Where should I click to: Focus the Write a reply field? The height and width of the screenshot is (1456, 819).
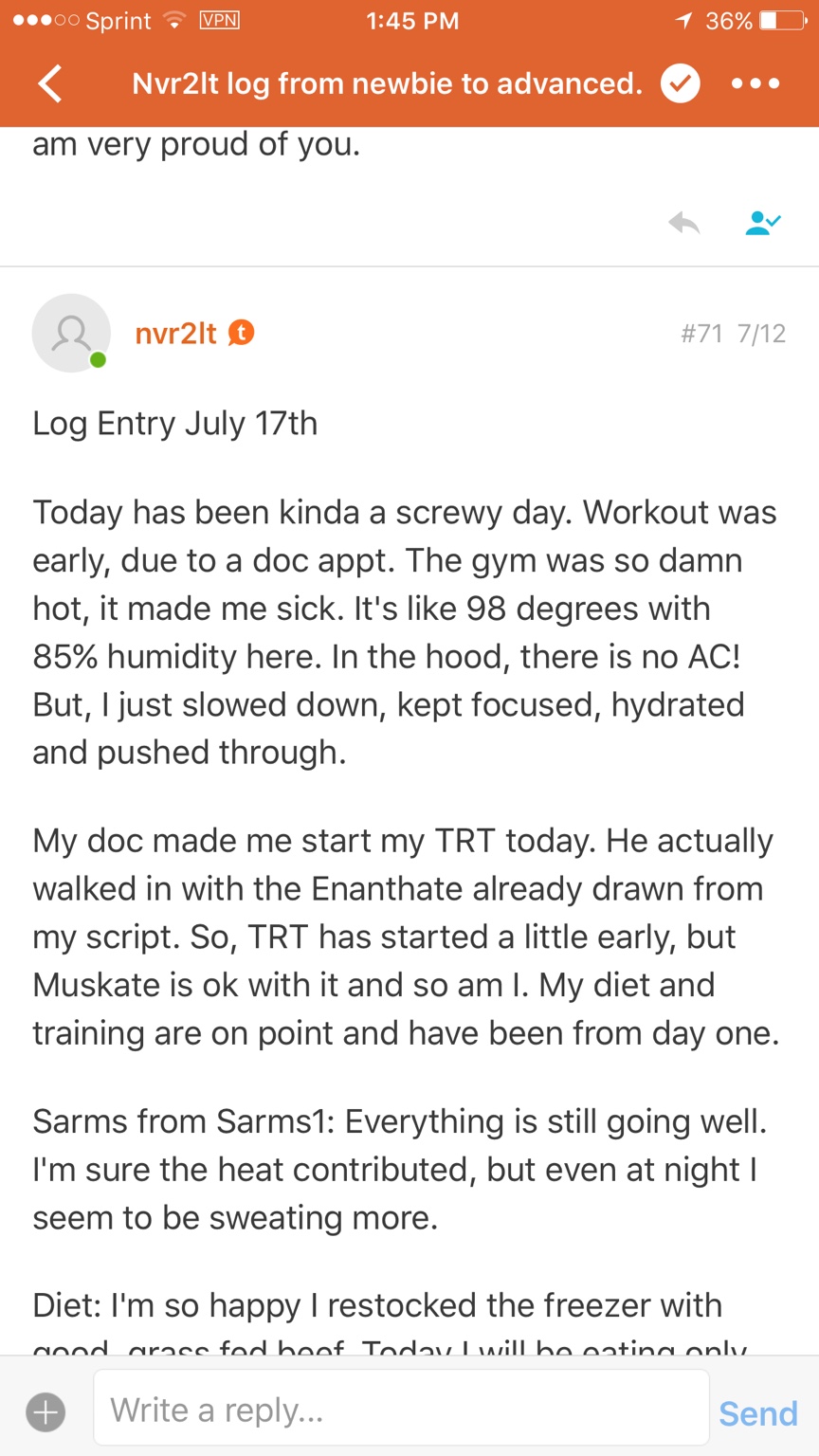coord(400,1410)
